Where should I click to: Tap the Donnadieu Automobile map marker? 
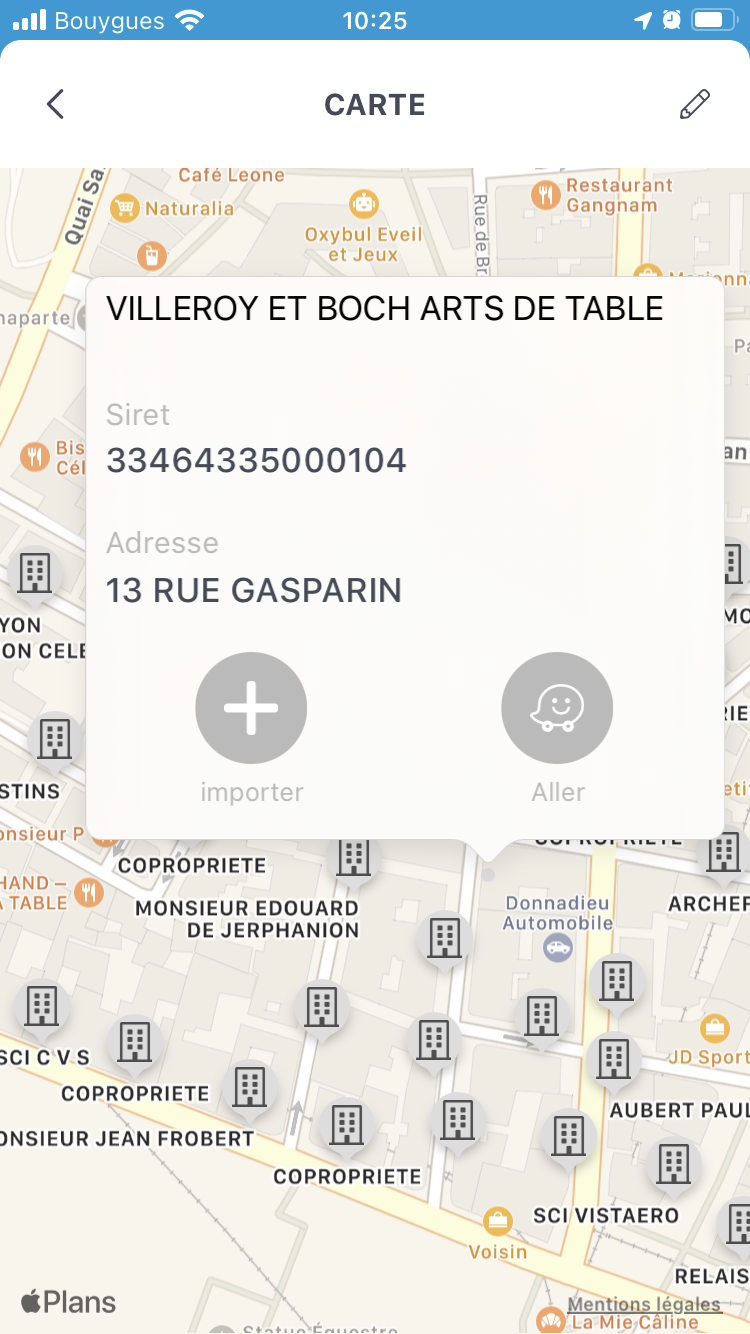tap(558, 947)
